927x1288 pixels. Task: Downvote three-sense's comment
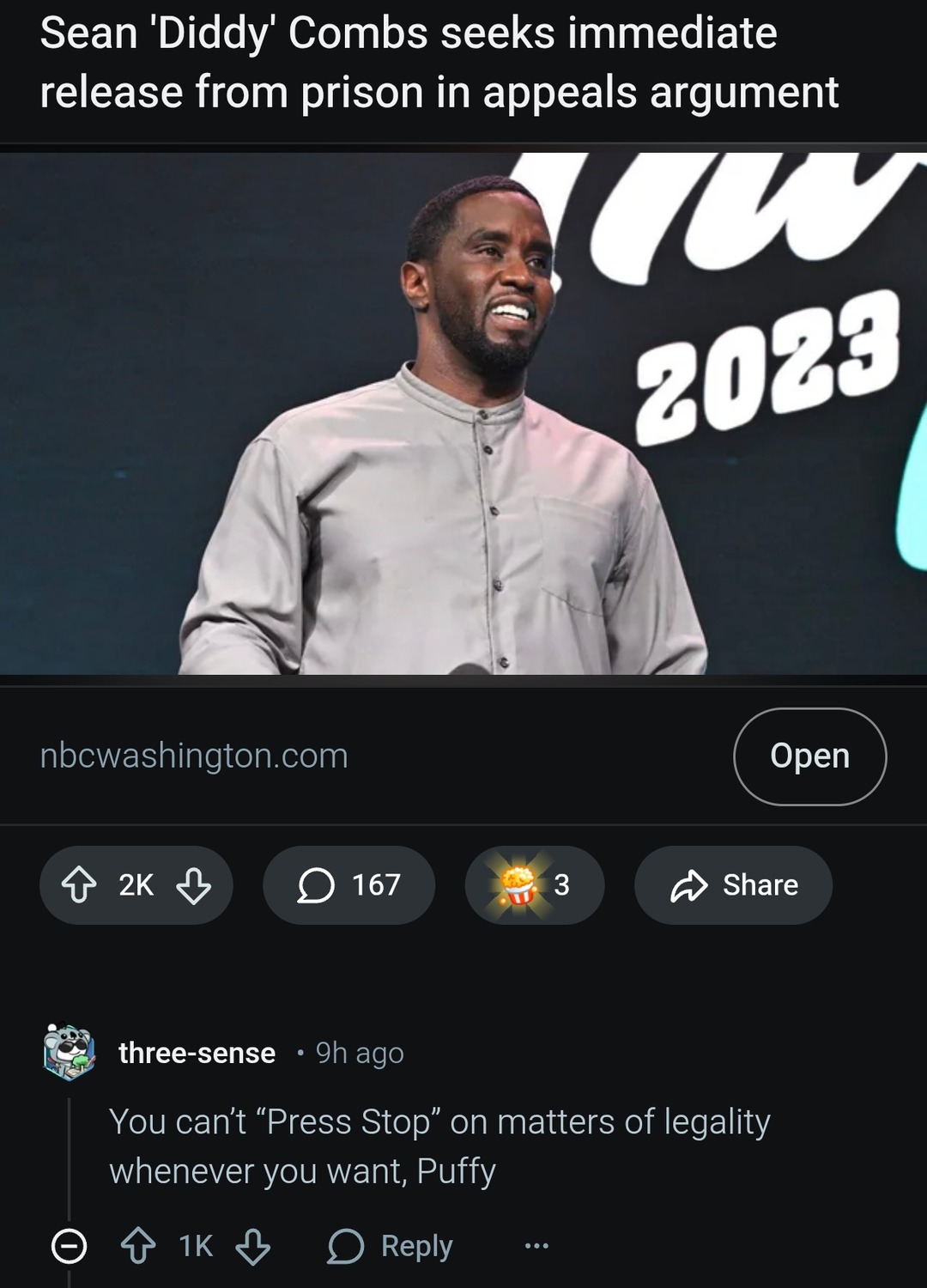253,1246
